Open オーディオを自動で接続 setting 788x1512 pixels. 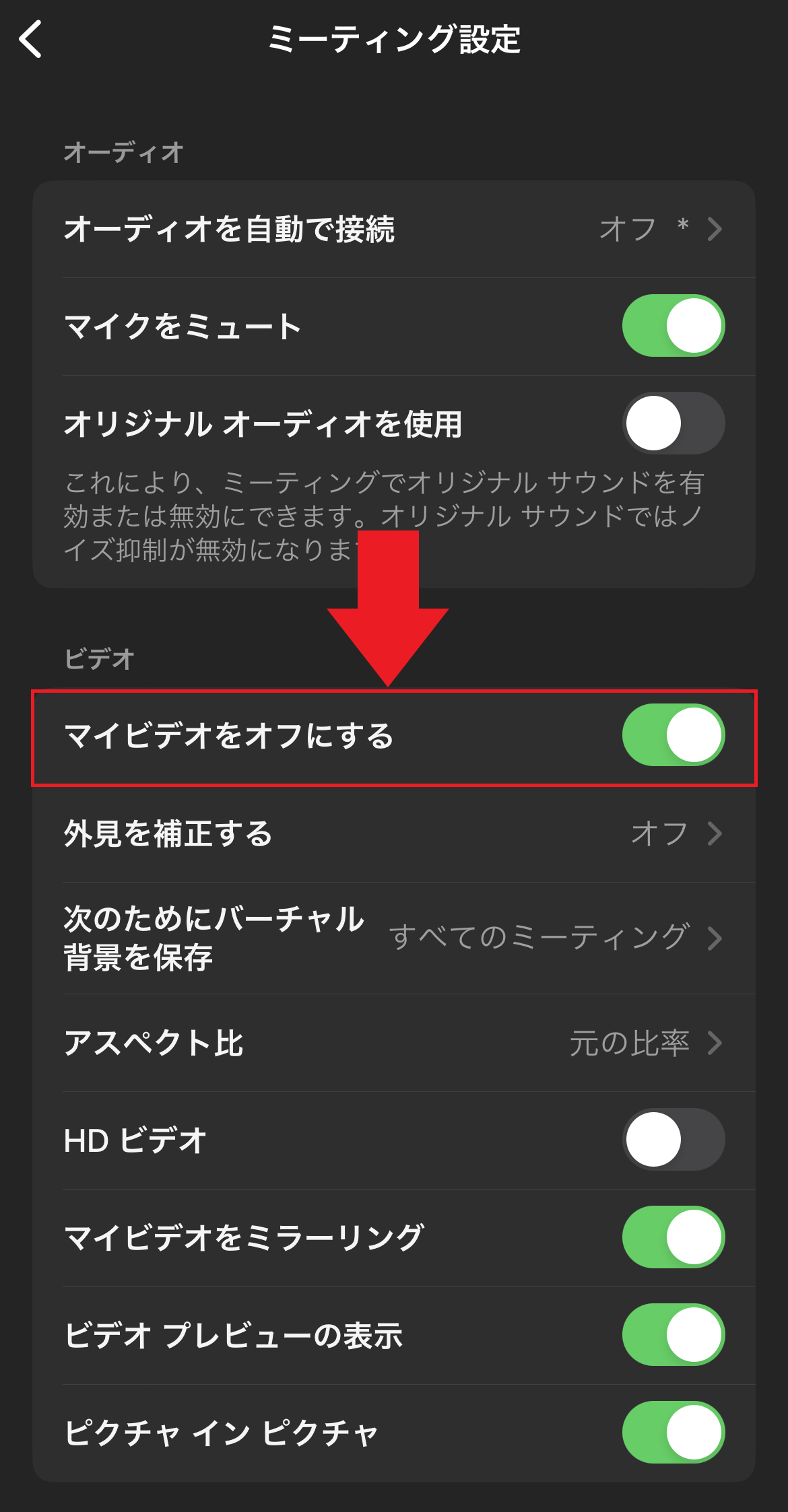(x=393, y=229)
